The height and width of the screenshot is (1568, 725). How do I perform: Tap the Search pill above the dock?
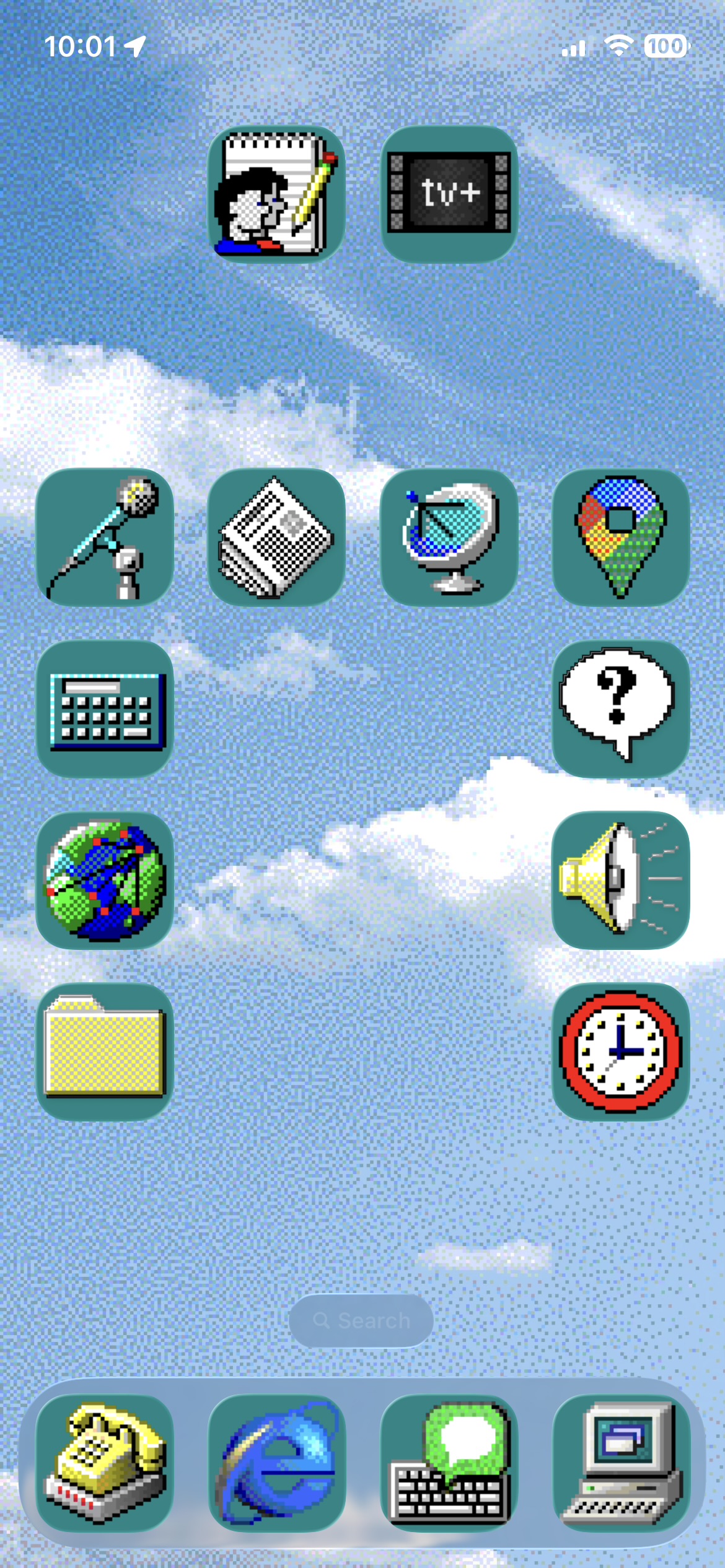[361, 1320]
